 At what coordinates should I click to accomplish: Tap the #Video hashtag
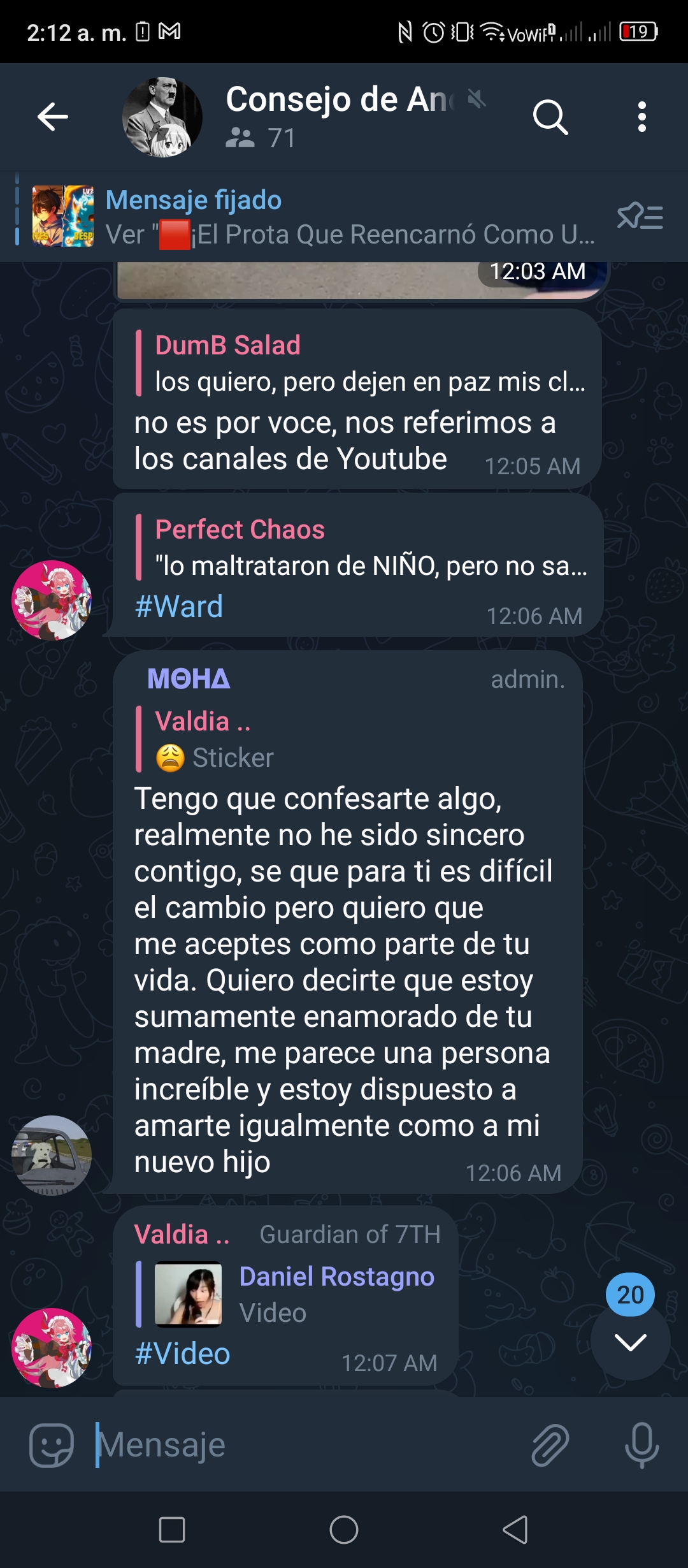point(183,1354)
